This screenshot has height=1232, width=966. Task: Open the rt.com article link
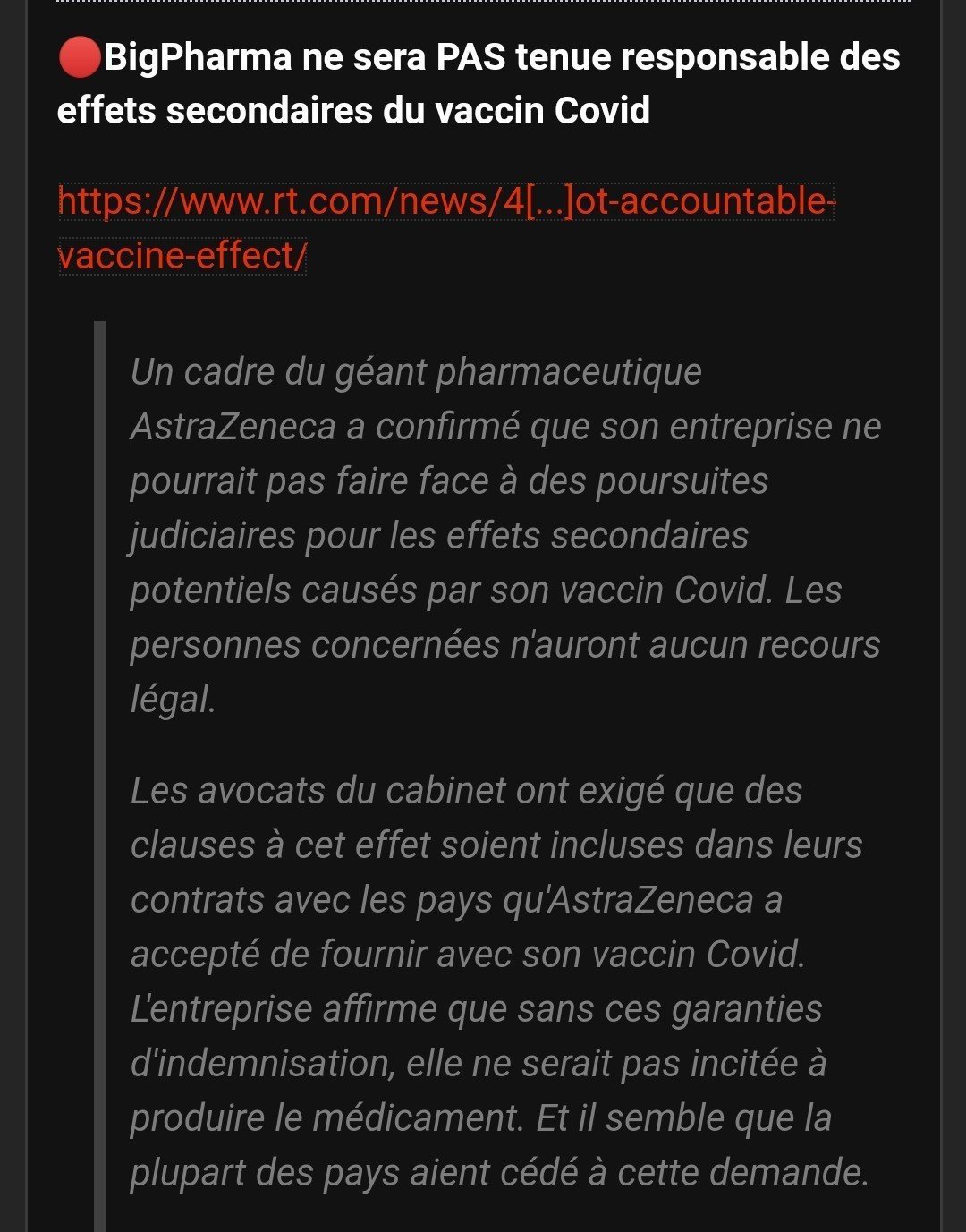(445, 203)
